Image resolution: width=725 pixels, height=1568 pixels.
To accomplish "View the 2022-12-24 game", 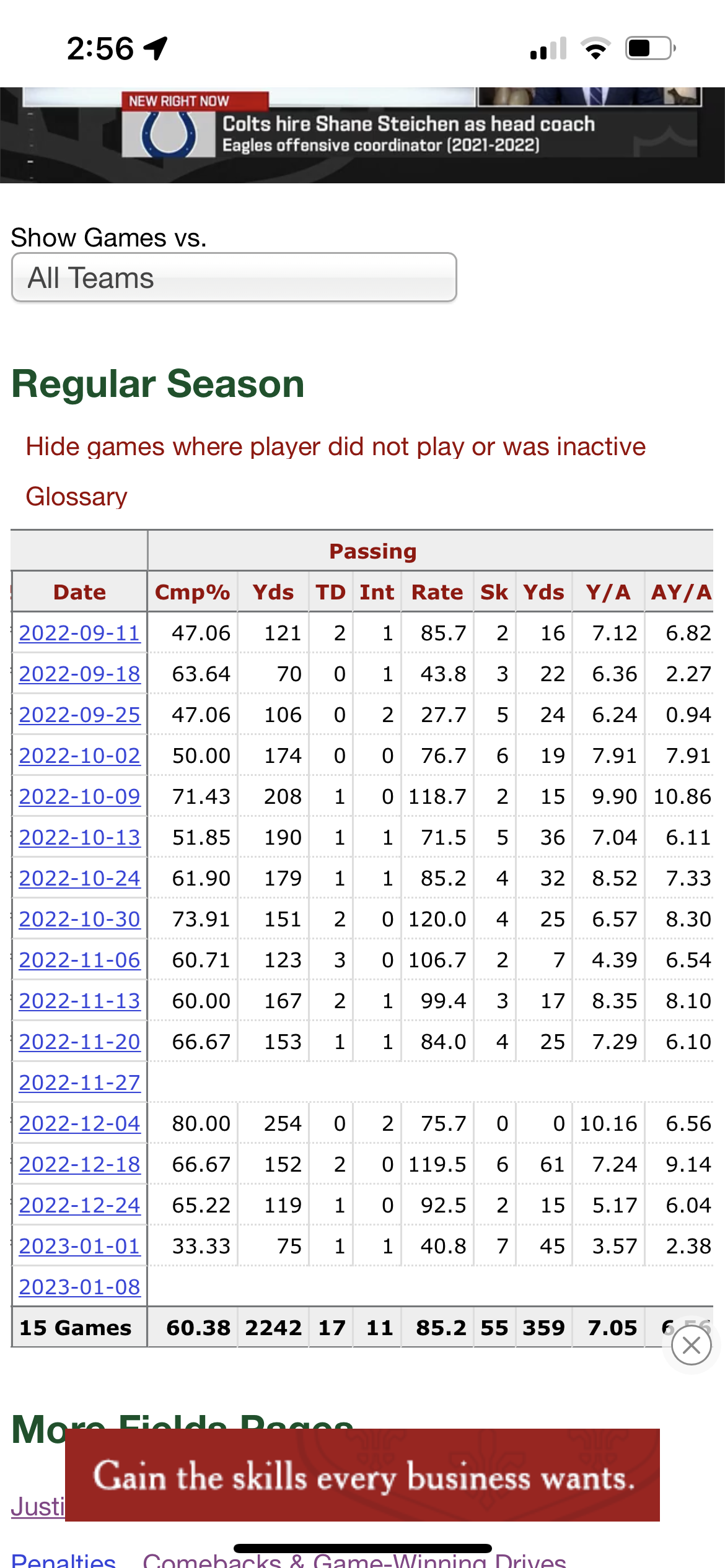I will click(x=79, y=1205).
